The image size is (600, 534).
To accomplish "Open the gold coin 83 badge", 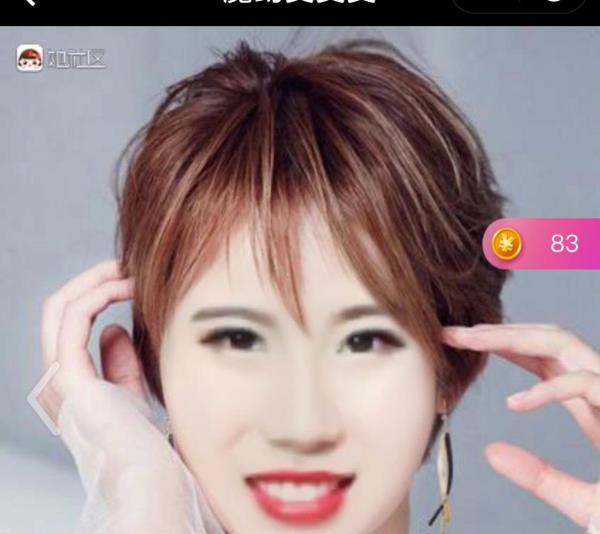I will click(x=542, y=244).
